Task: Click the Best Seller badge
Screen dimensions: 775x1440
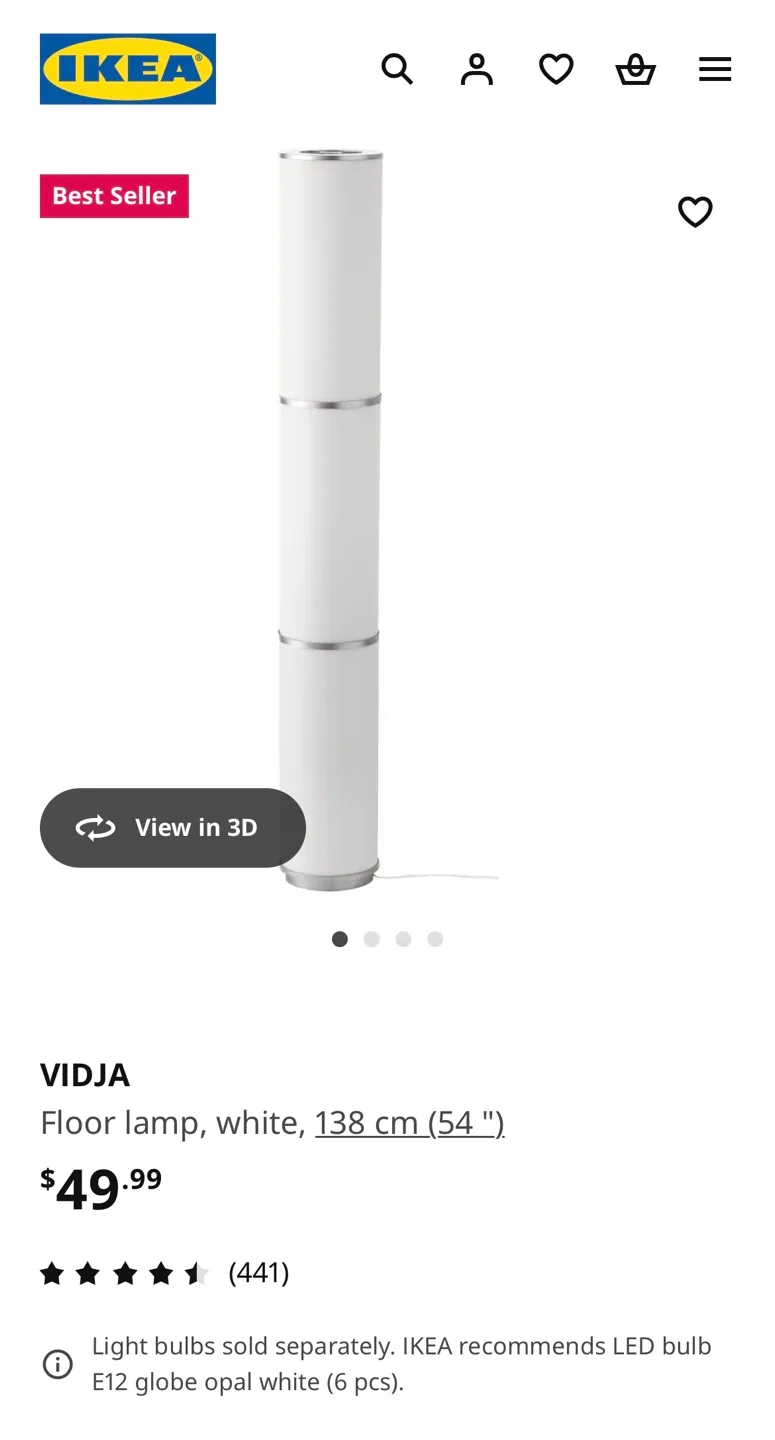Action: 113,196
